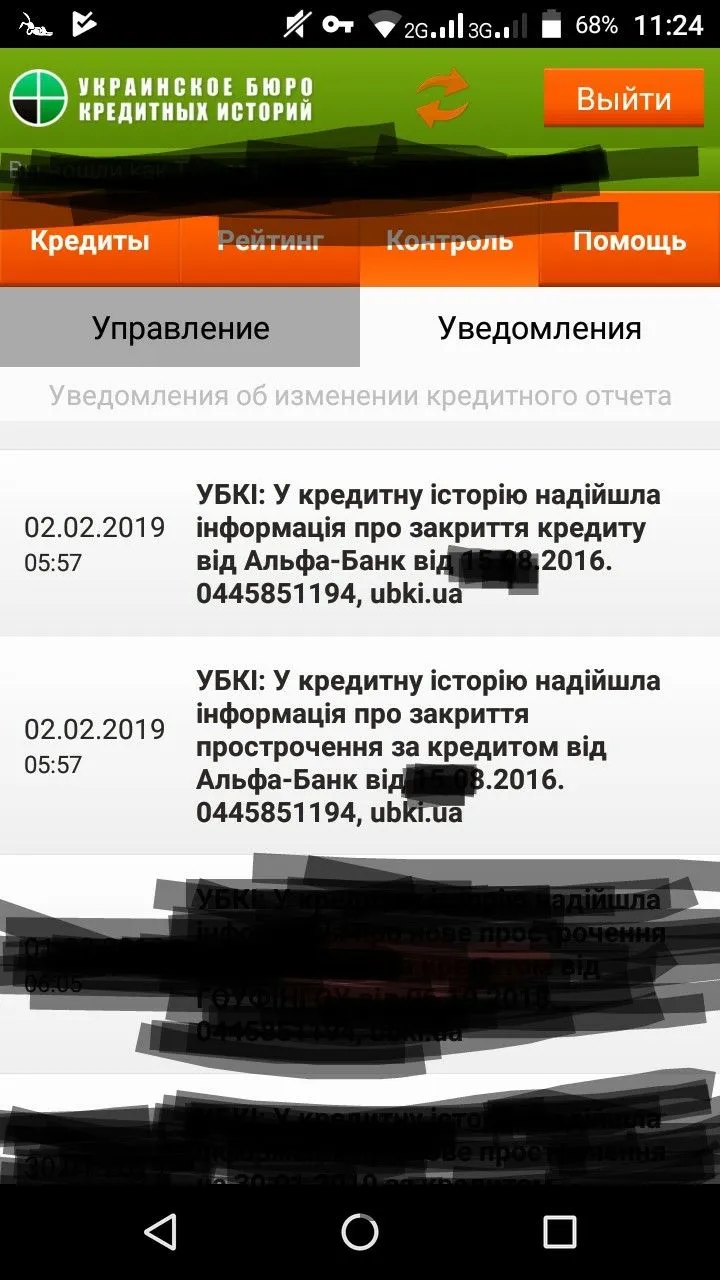Viewport: 720px width, 1280px height.
Task: Select the Уведомления sub-tab
Action: [540, 328]
